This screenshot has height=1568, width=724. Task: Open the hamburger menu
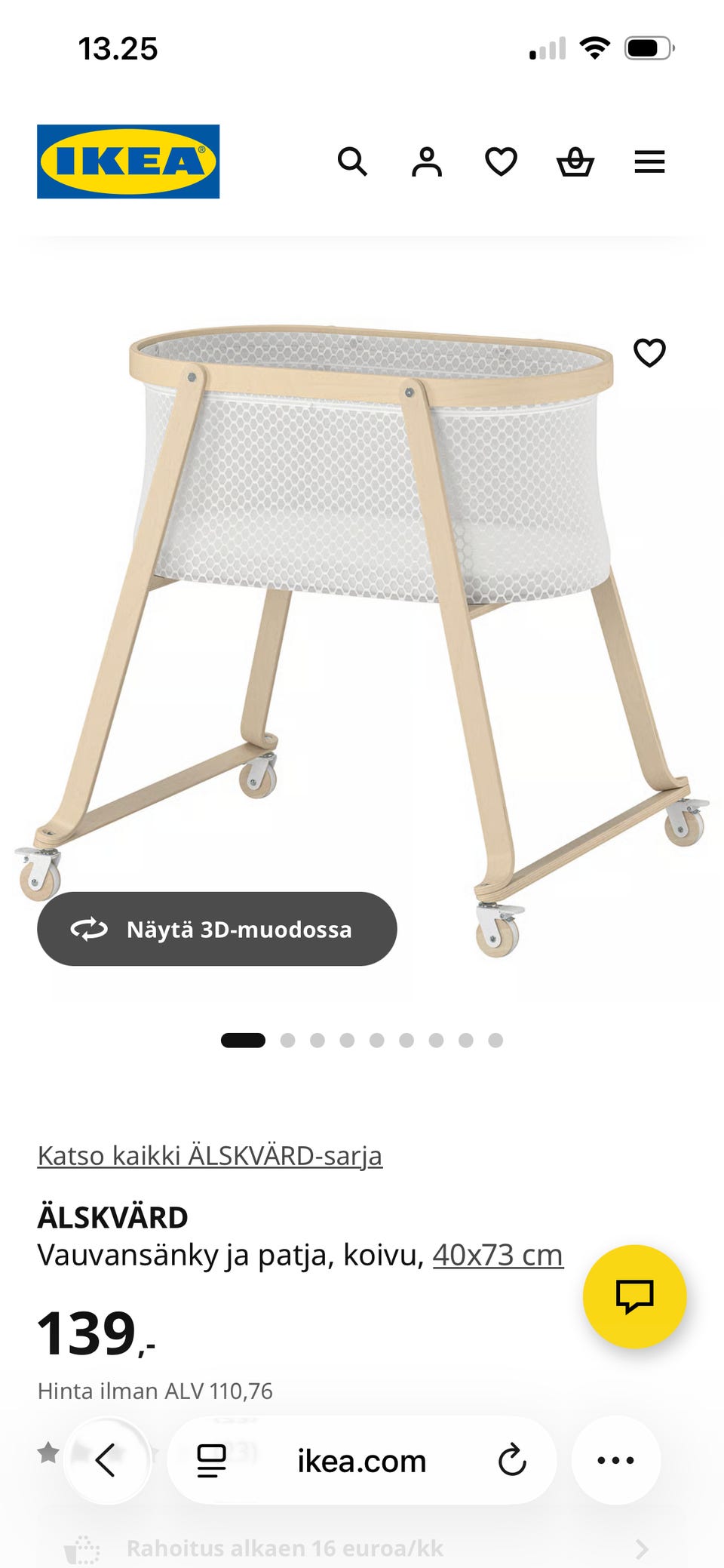[649, 161]
